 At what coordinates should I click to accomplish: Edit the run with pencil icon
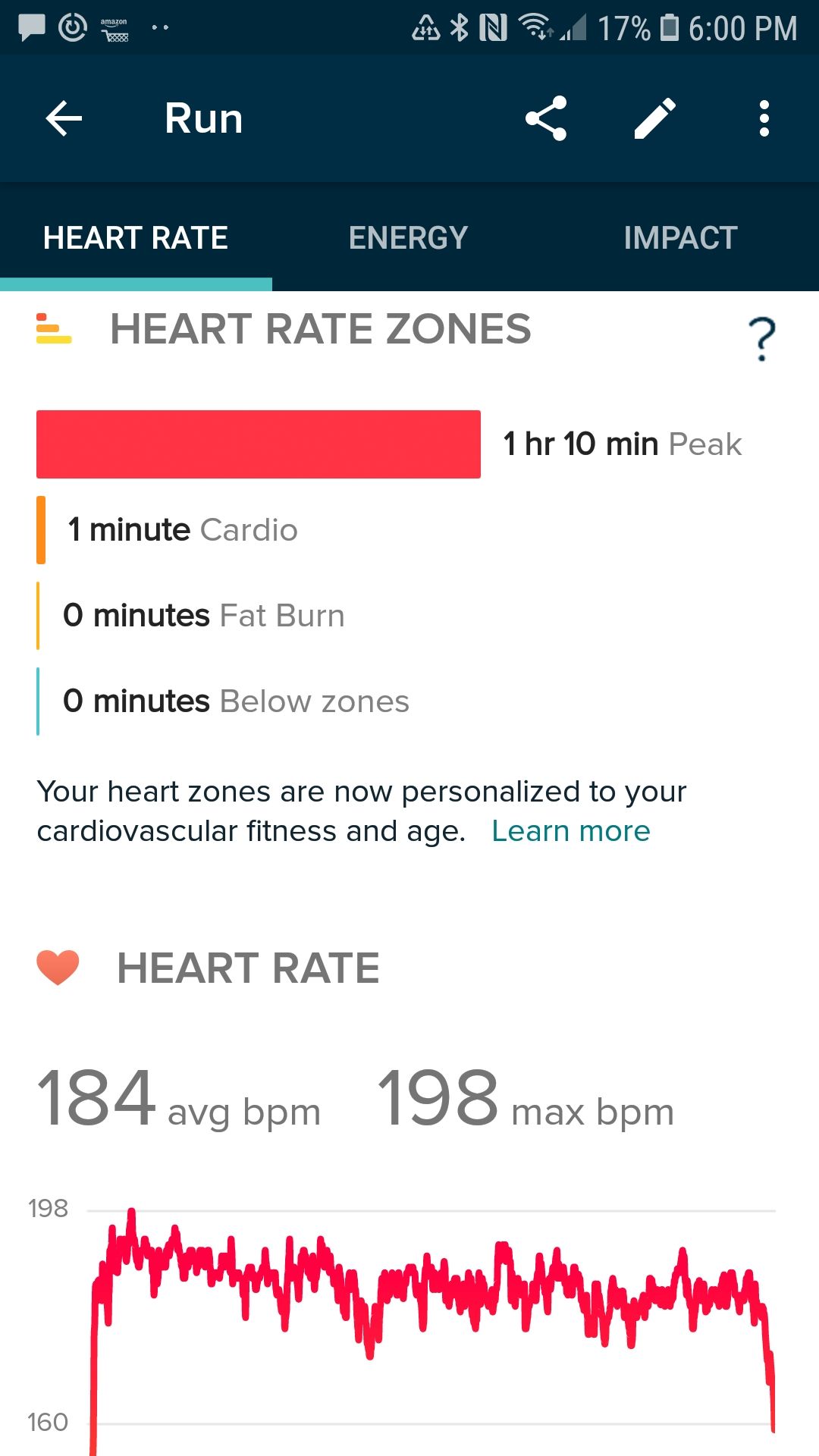[x=655, y=118]
